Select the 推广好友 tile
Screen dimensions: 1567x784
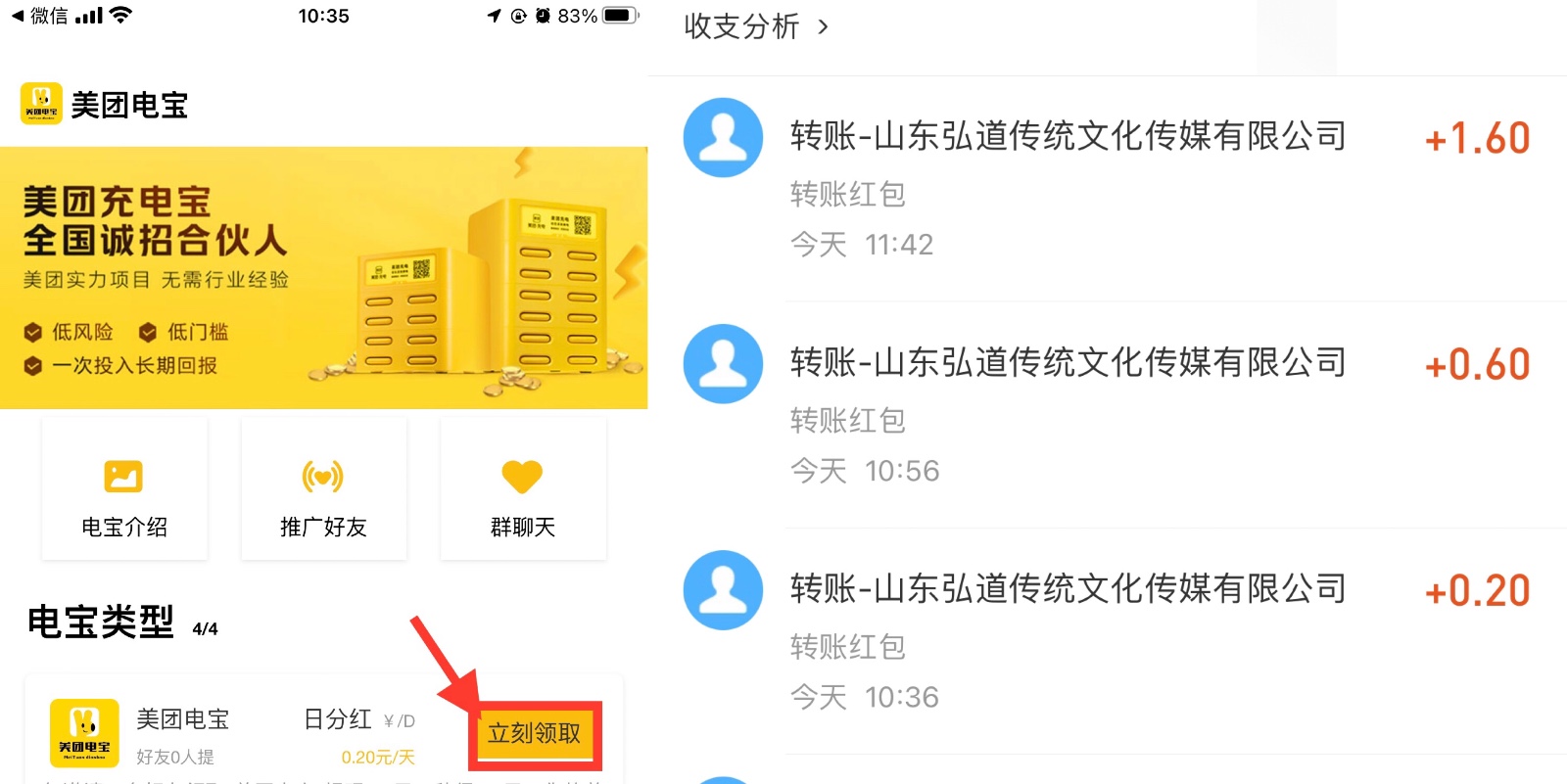click(x=323, y=490)
